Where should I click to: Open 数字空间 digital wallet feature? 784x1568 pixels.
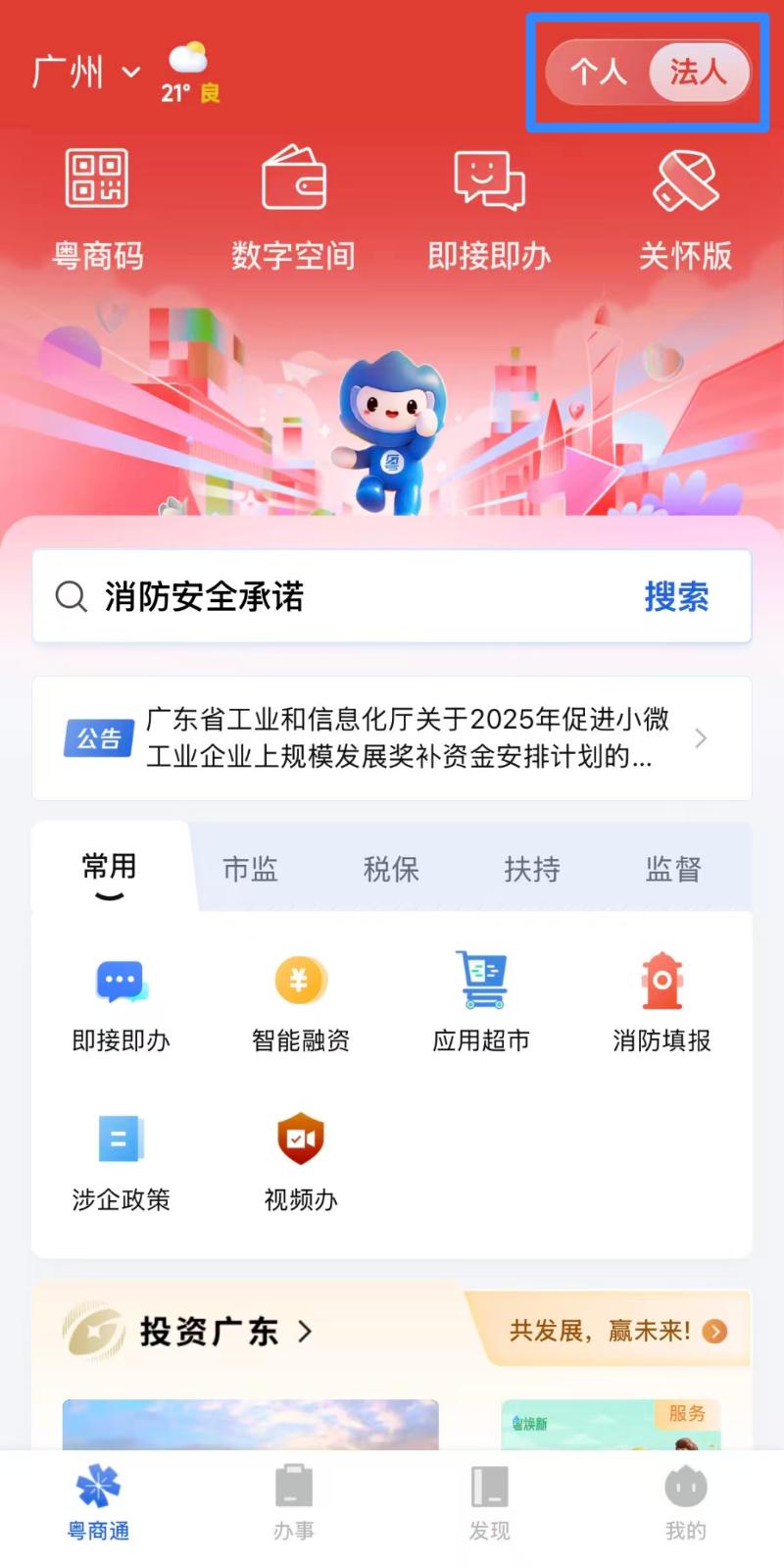293,203
